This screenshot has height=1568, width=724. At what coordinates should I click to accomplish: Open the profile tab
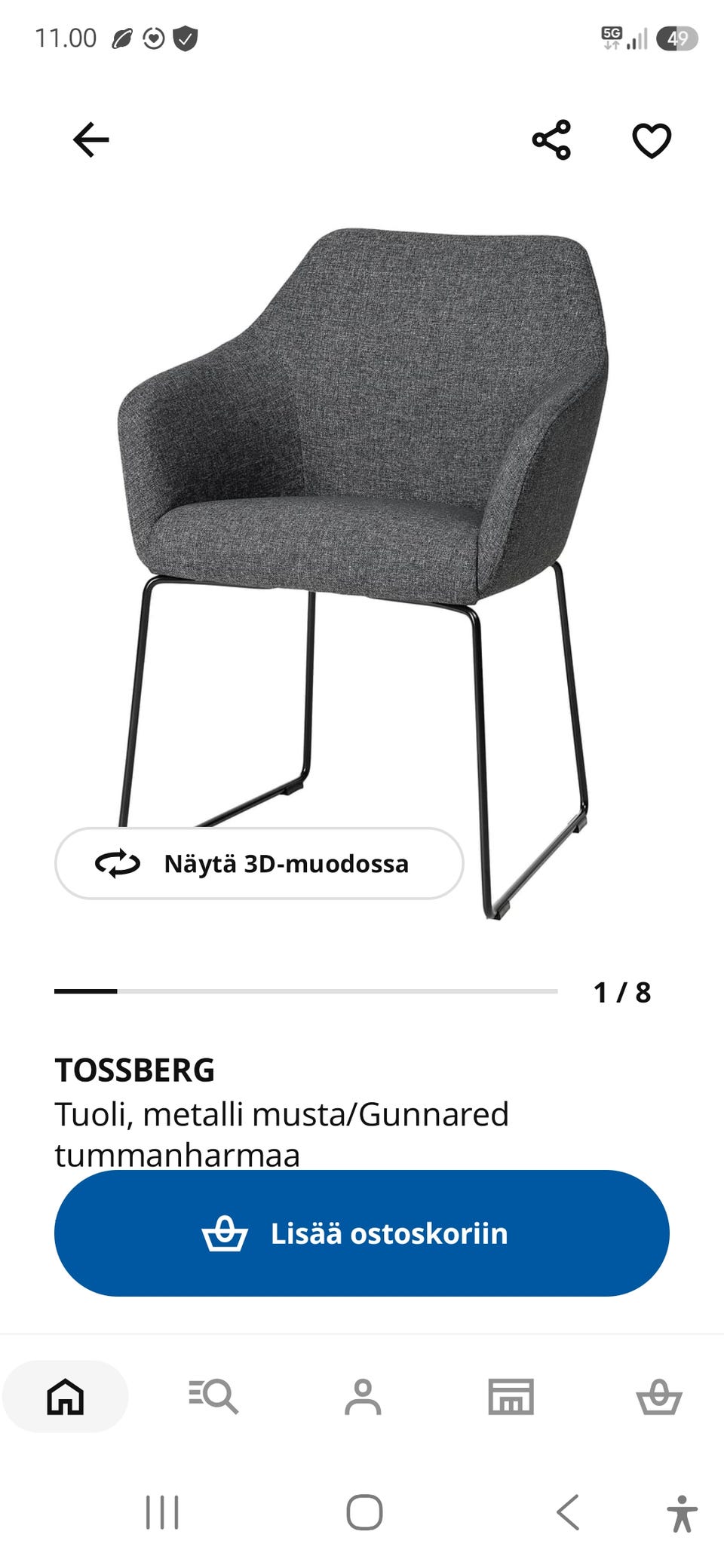click(x=363, y=1397)
